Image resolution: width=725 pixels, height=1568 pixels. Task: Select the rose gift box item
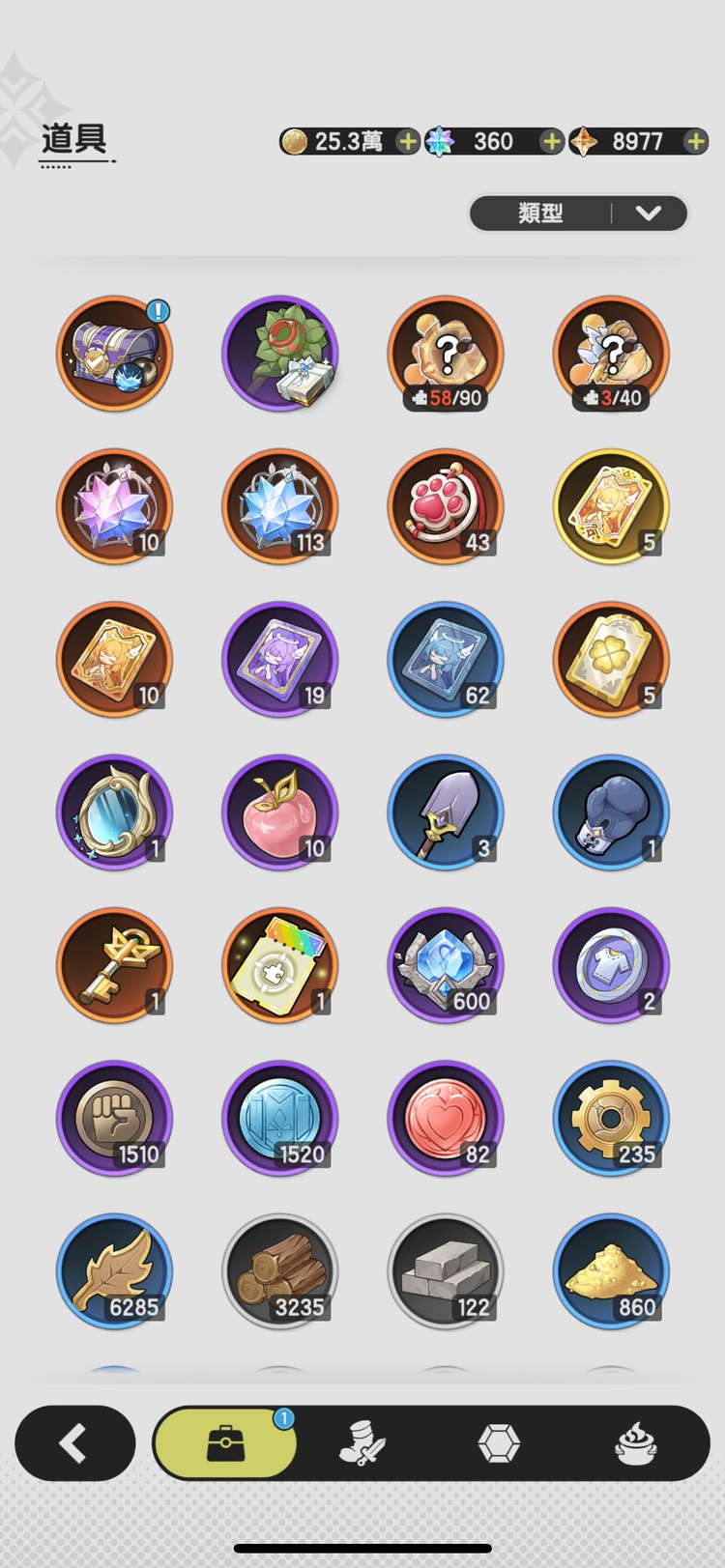(x=280, y=354)
